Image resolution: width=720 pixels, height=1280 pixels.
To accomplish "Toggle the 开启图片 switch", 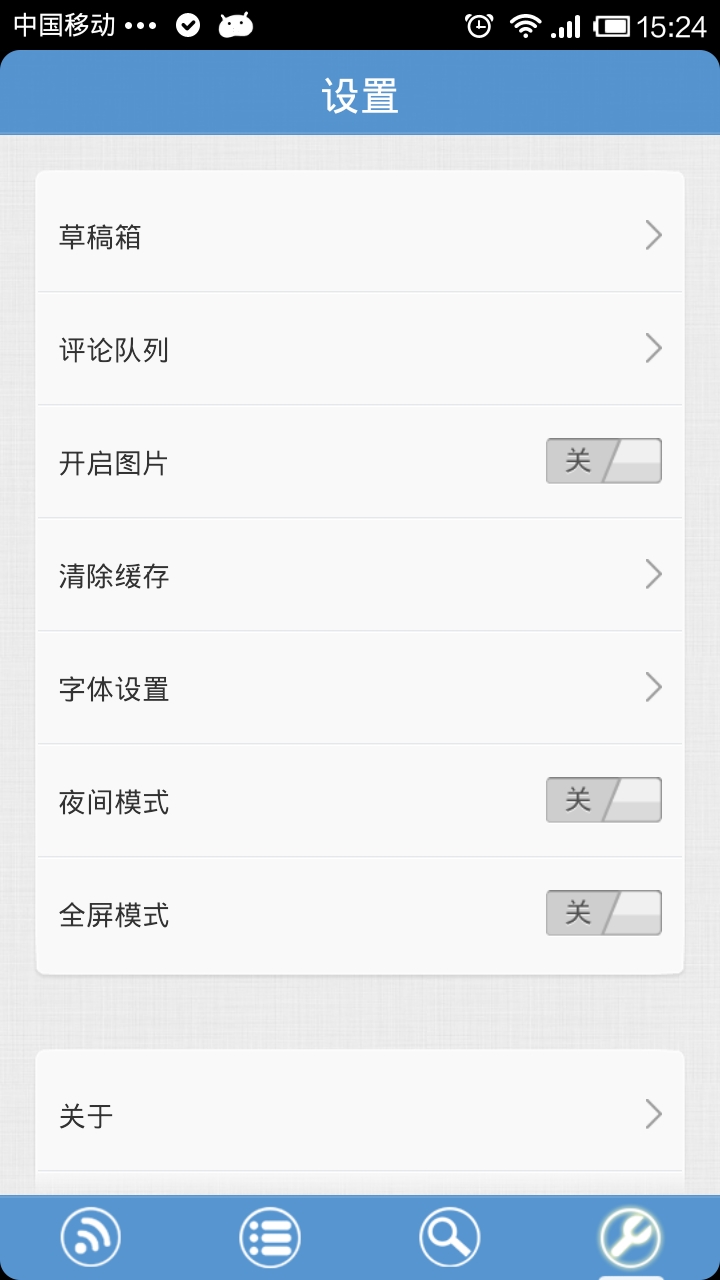I will 604,461.
